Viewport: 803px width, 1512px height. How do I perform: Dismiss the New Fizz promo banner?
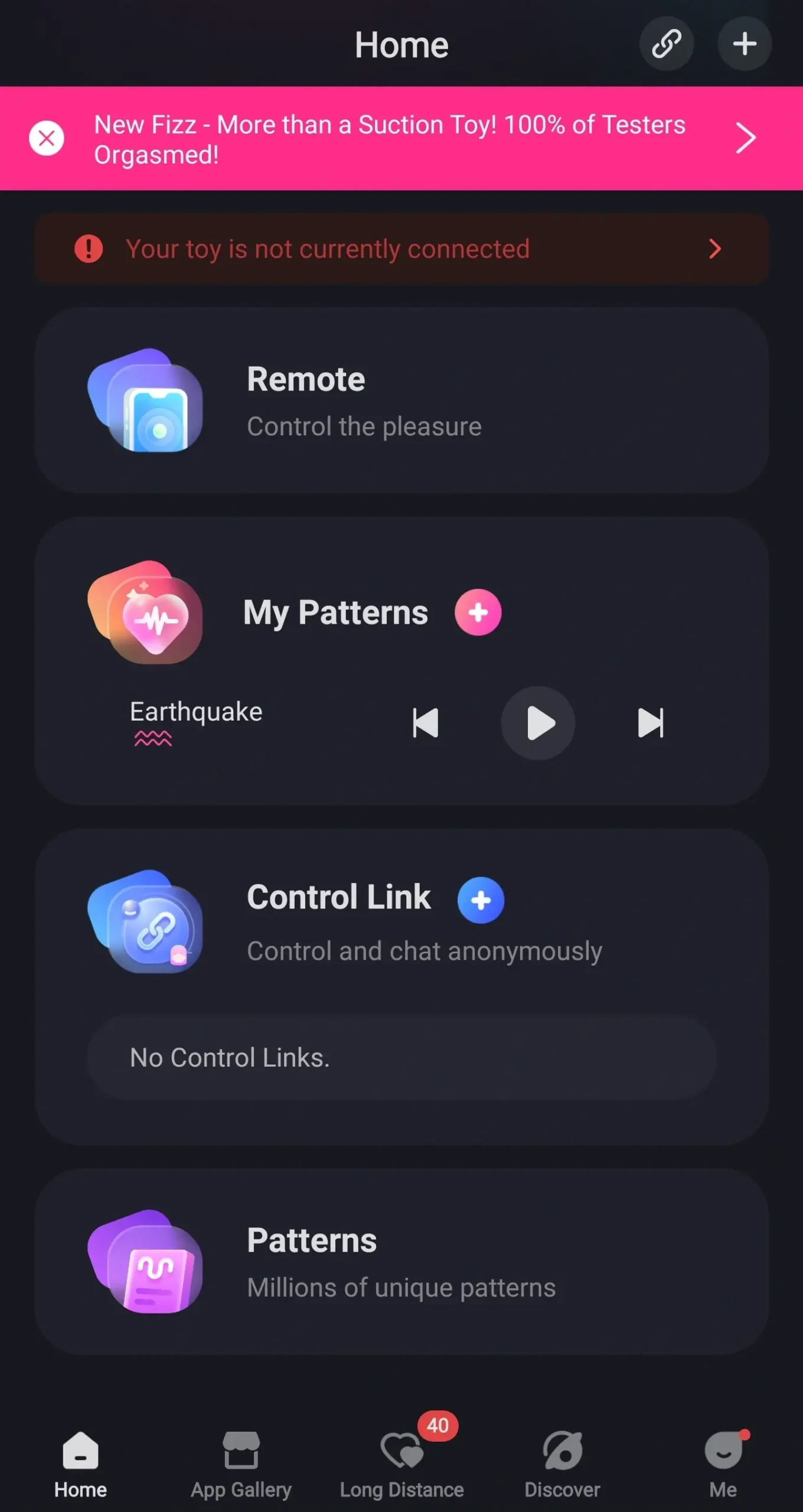tap(47, 138)
